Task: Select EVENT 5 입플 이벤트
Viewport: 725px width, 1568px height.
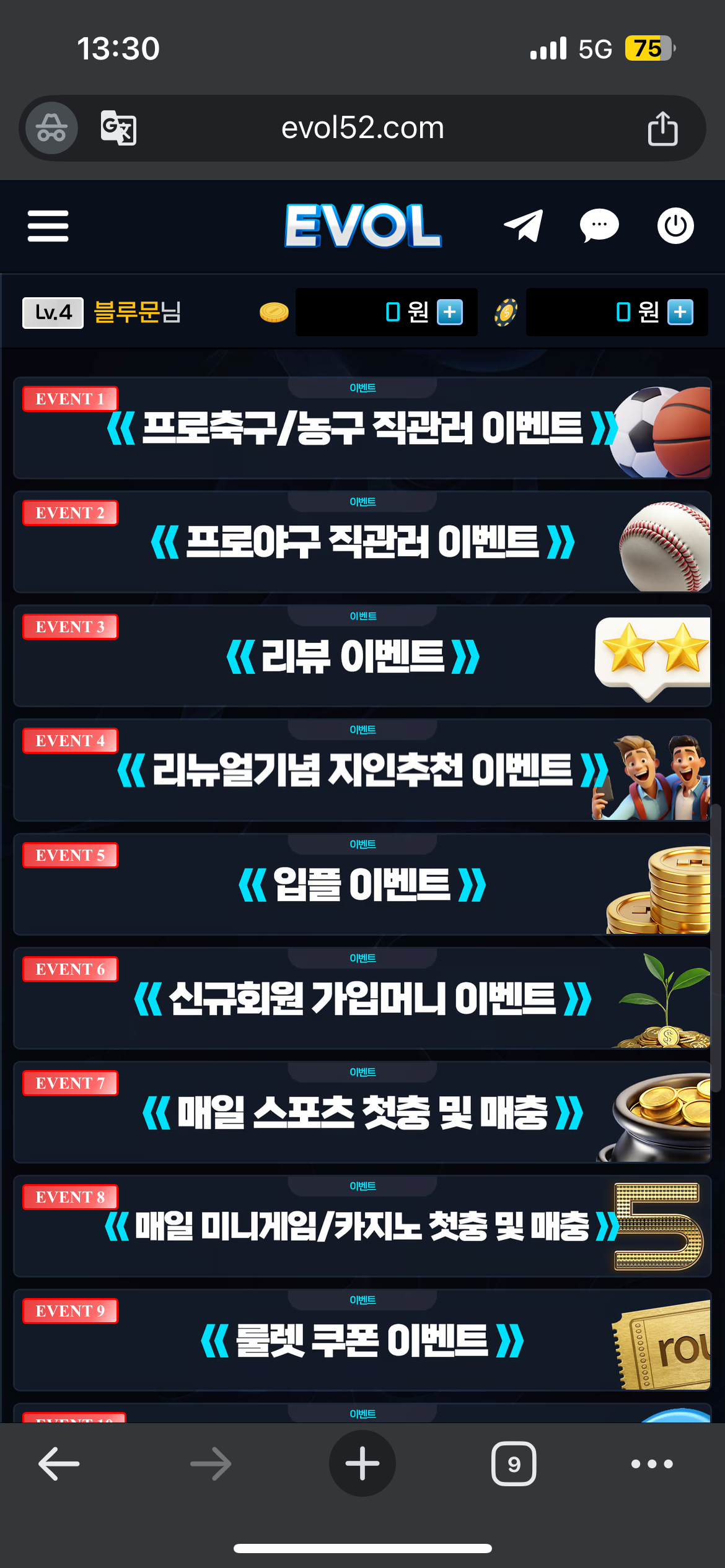Action: [x=362, y=884]
